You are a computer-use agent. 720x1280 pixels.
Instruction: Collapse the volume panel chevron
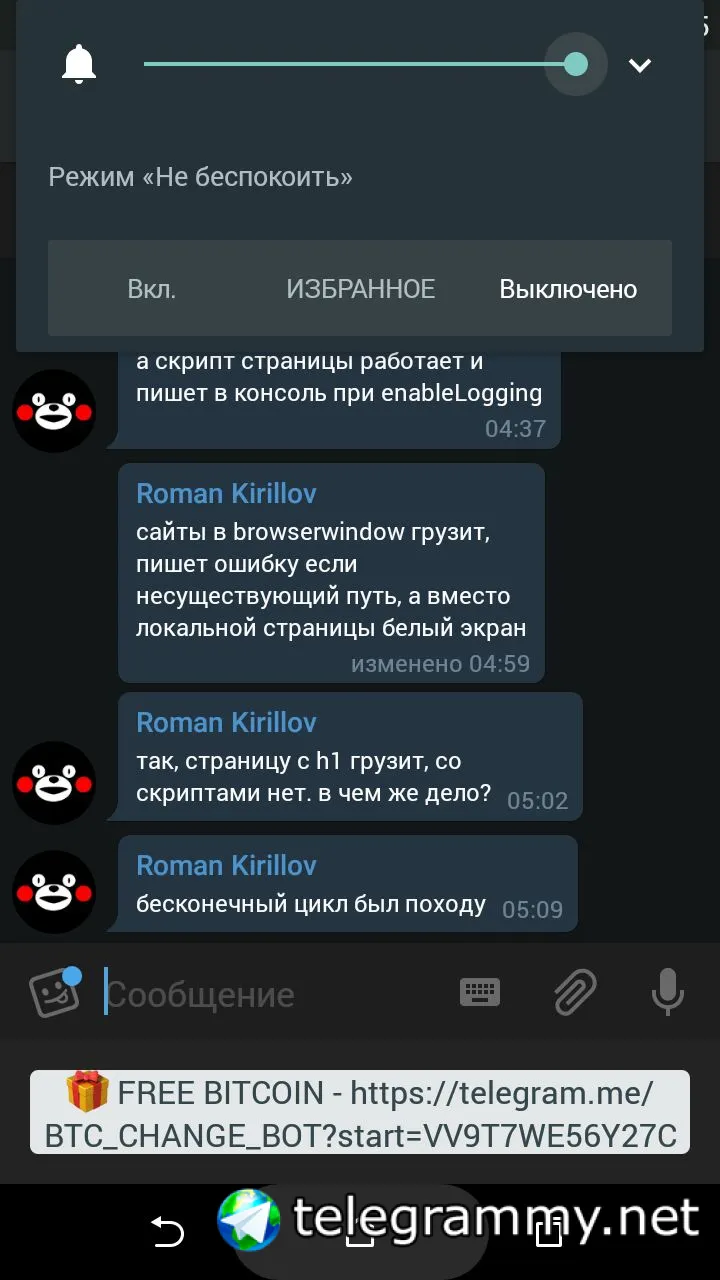[639, 66]
